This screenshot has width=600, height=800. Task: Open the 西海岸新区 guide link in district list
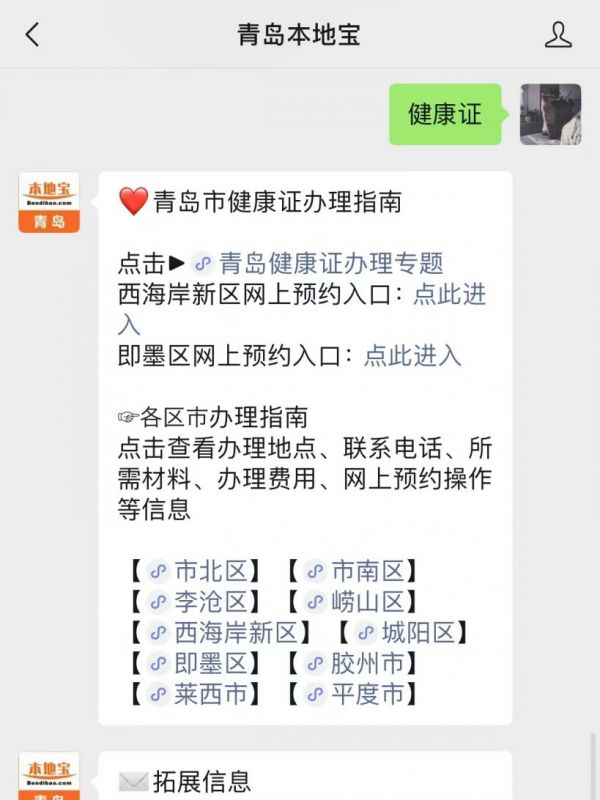point(235,633)
